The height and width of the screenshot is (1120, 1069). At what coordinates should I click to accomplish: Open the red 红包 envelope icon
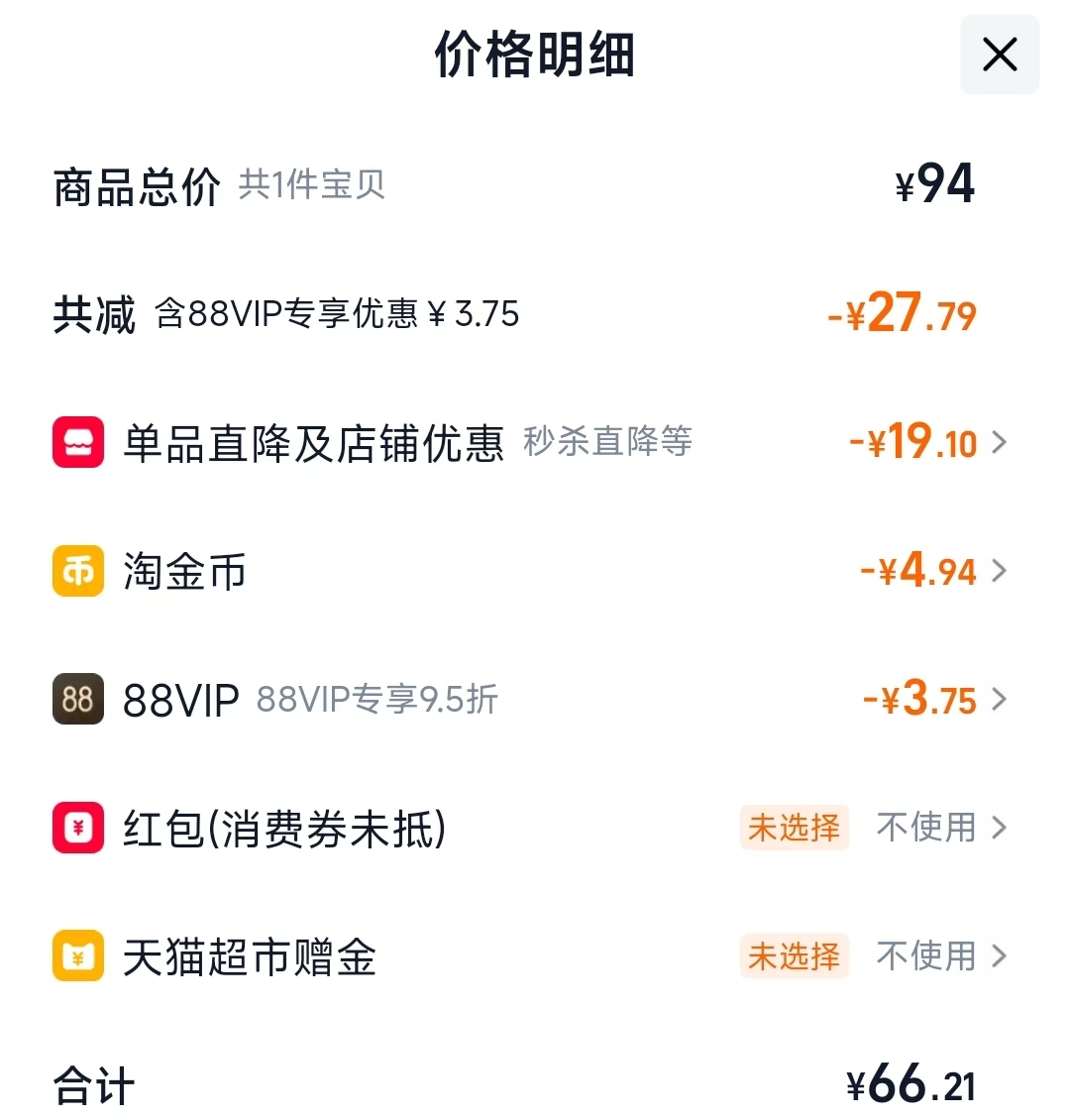click(x=77, y=829)
